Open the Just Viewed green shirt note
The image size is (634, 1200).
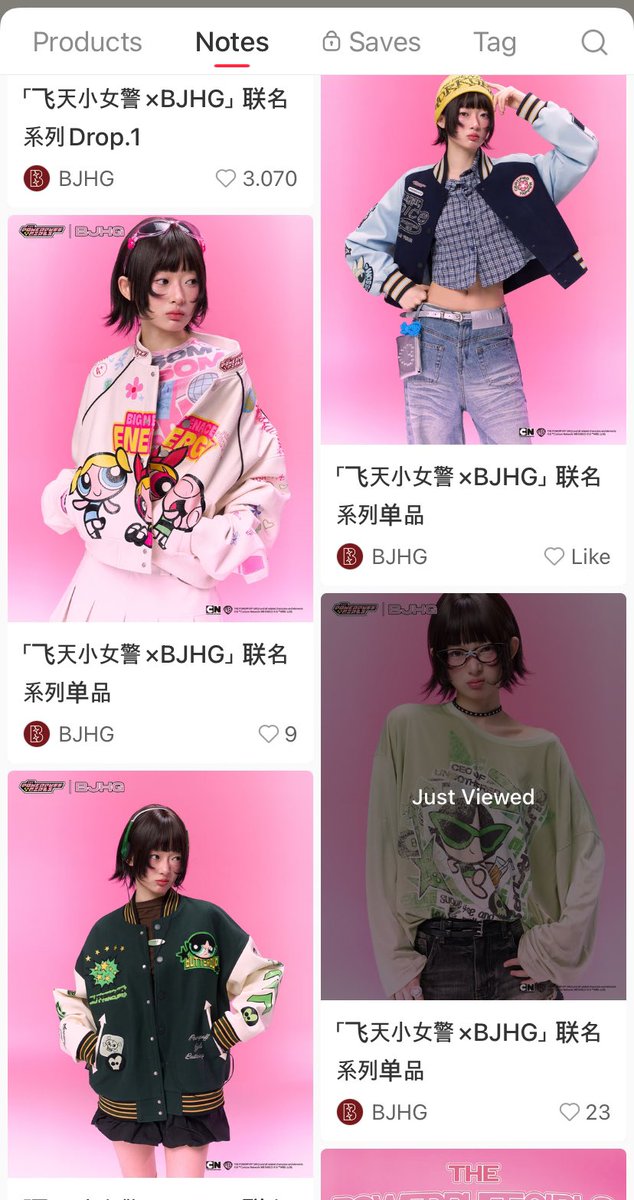[x=473, y=797]
